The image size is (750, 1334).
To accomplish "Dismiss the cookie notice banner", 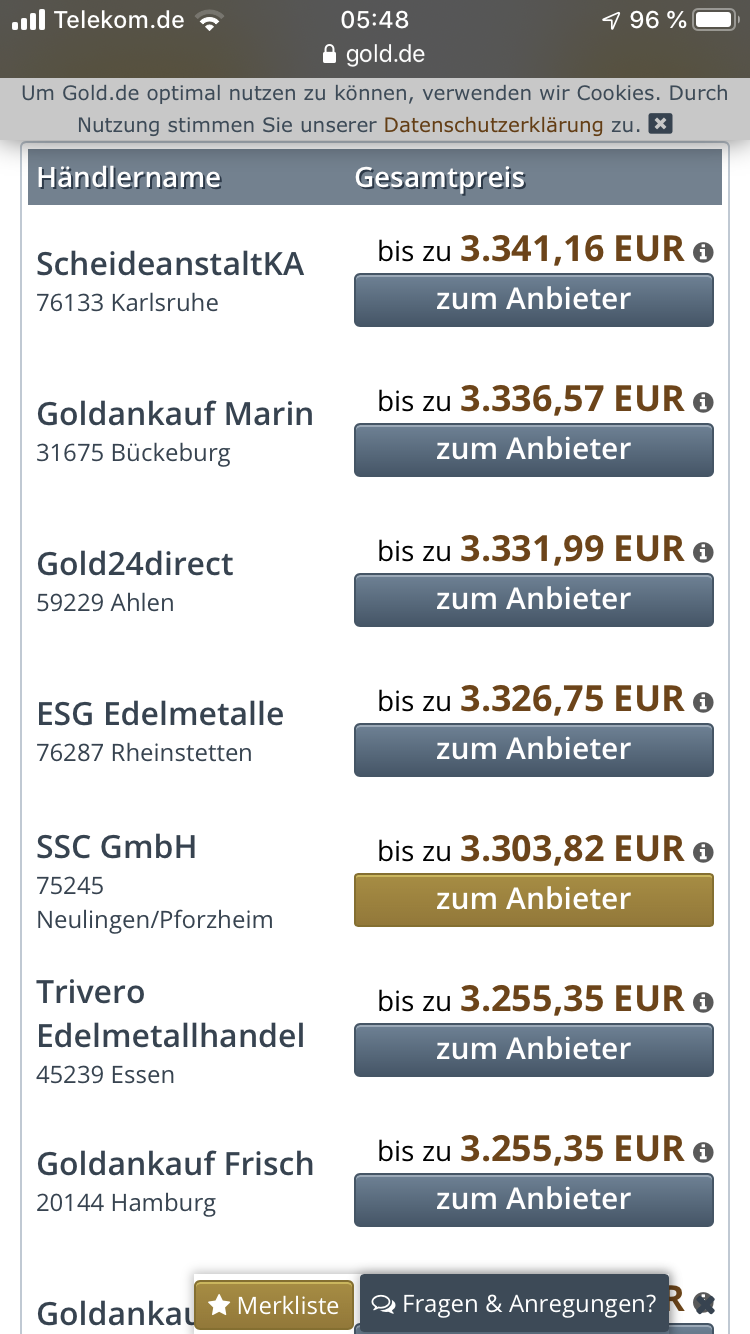I will pos(660,124).
